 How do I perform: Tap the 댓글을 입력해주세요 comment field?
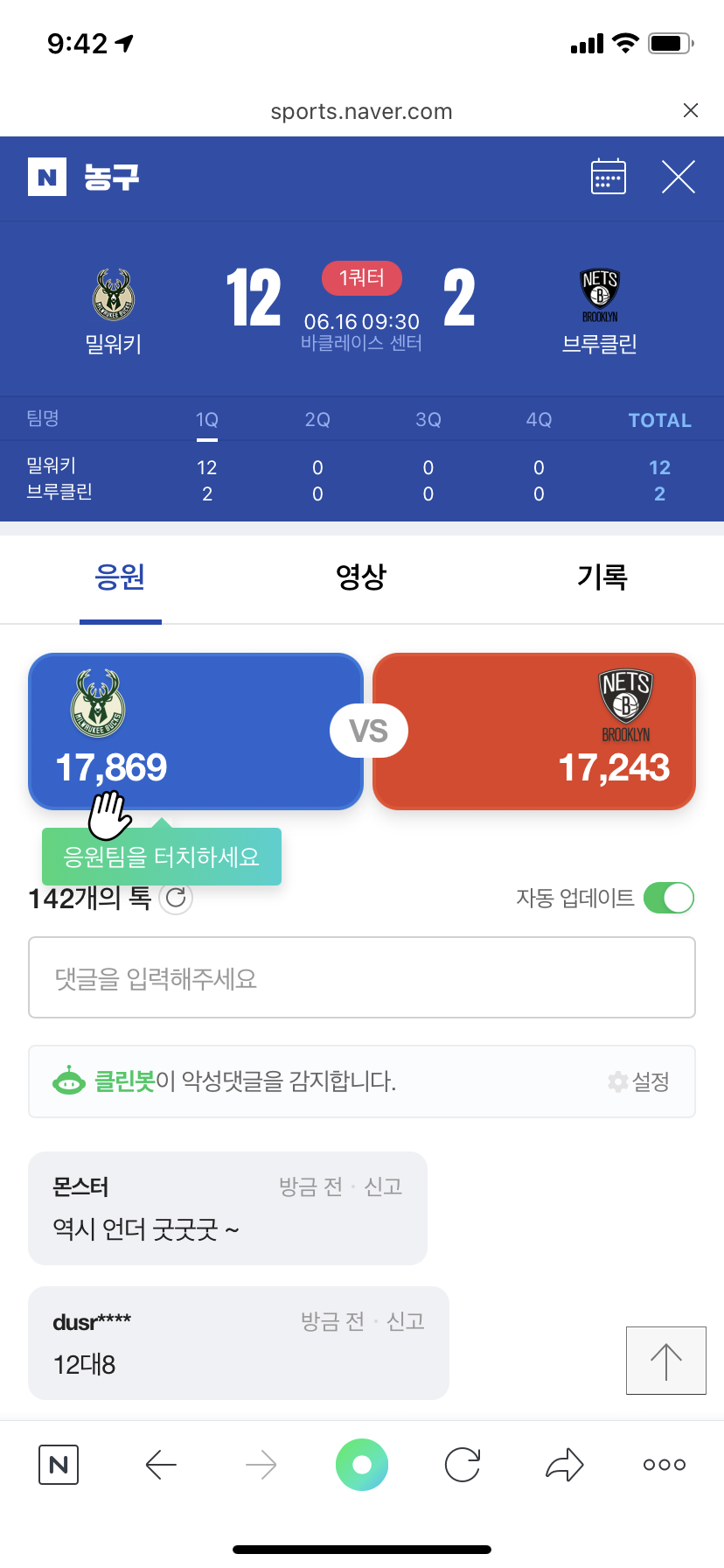pos(361,977)
